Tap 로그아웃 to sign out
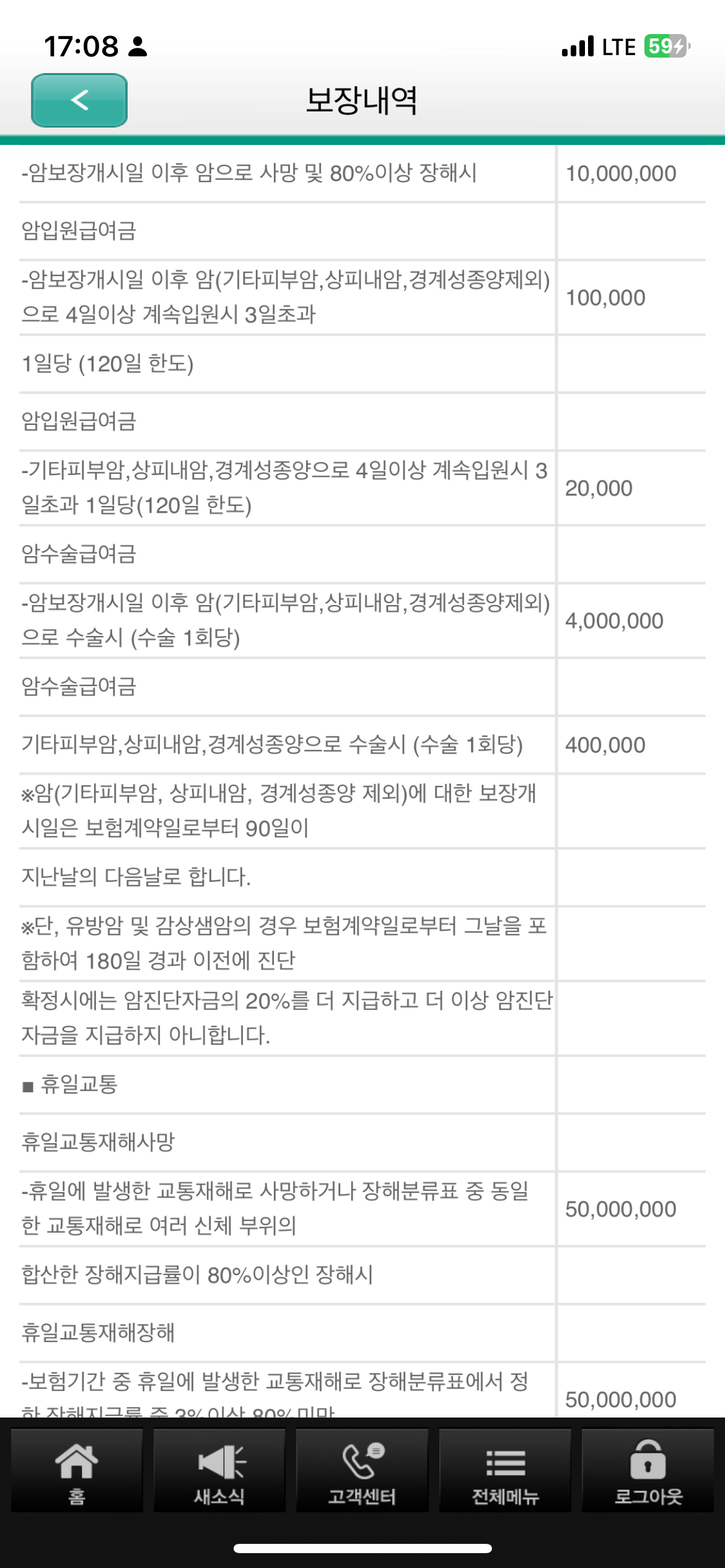Viewport: 725px width, 1568px height. pyautogui.click(x=648, y=1471)
